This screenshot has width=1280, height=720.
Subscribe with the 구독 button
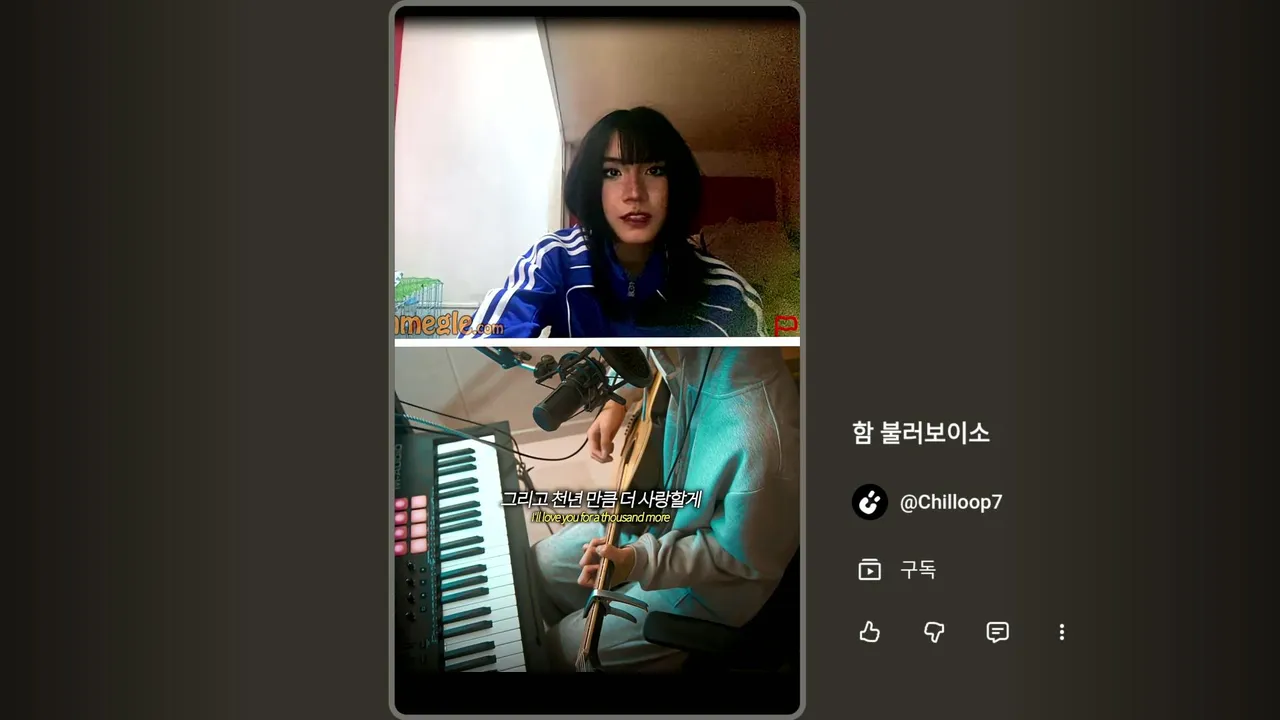tap(898, 570)
